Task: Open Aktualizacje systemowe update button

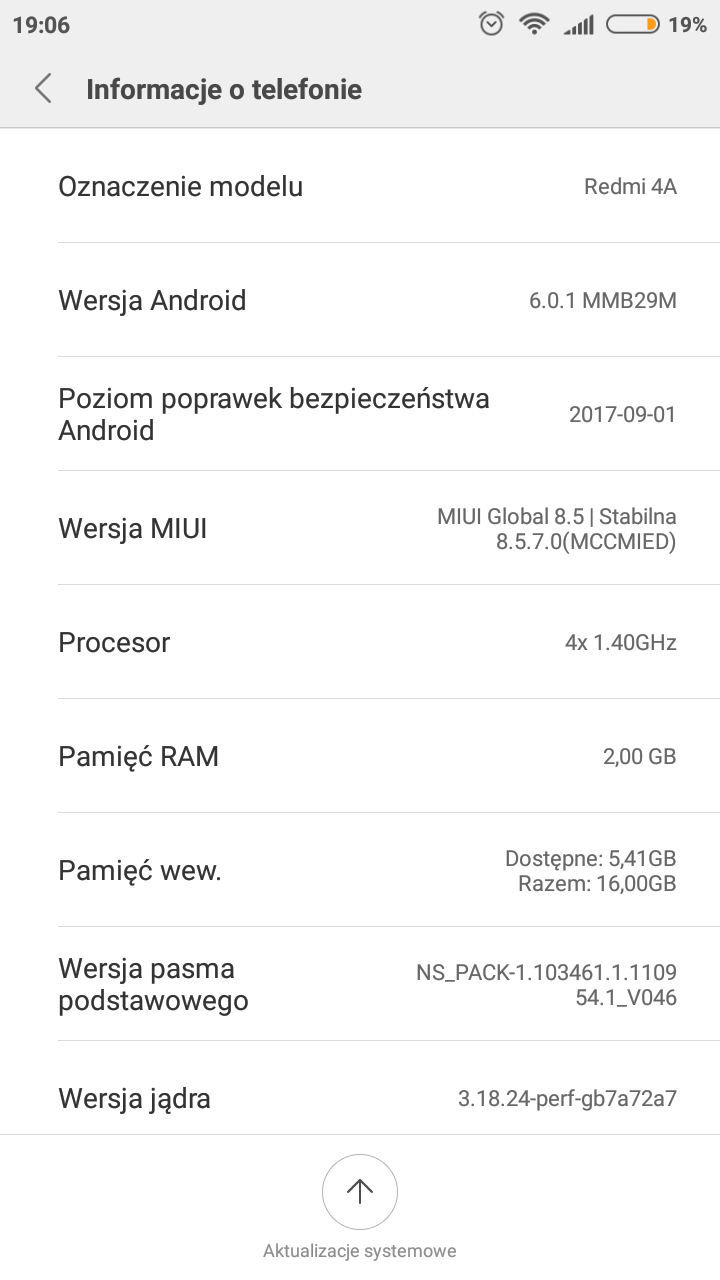Action: coord(360,1192)
